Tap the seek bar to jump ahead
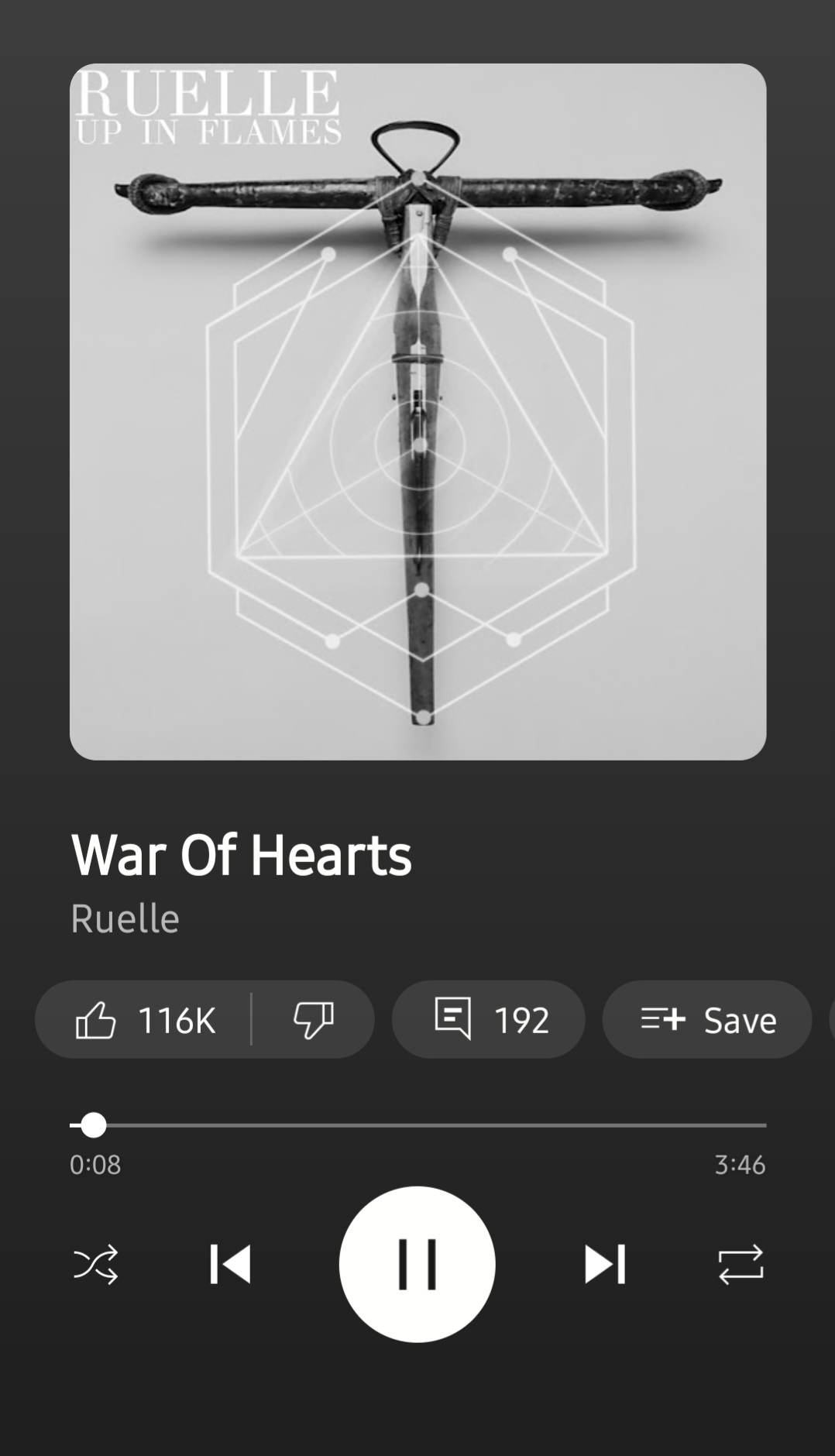This screenshot has width=835, height=1456. click(x=418, y=1125)
